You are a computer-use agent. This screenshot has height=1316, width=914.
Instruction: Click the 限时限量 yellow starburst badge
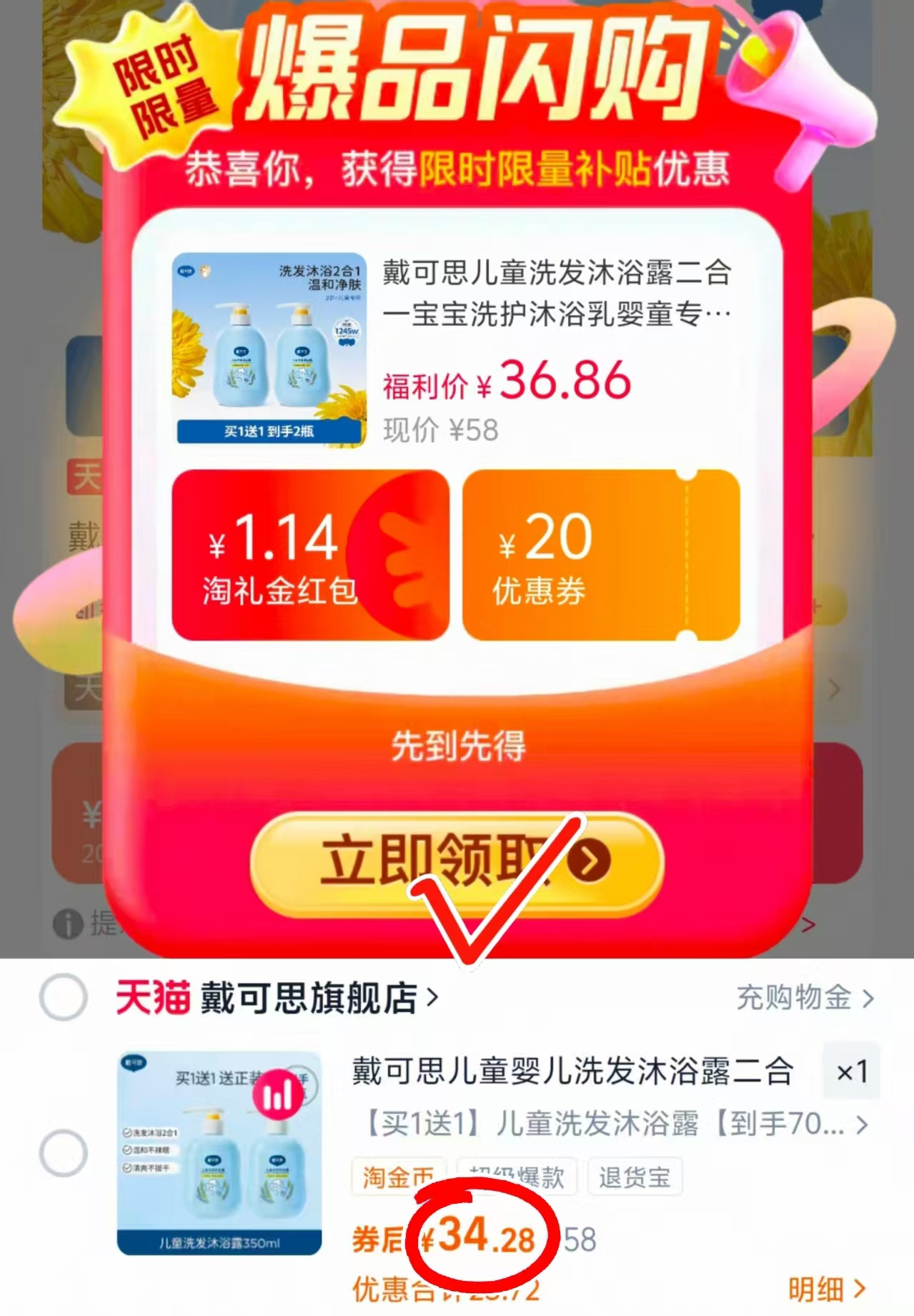click(151, 82)
